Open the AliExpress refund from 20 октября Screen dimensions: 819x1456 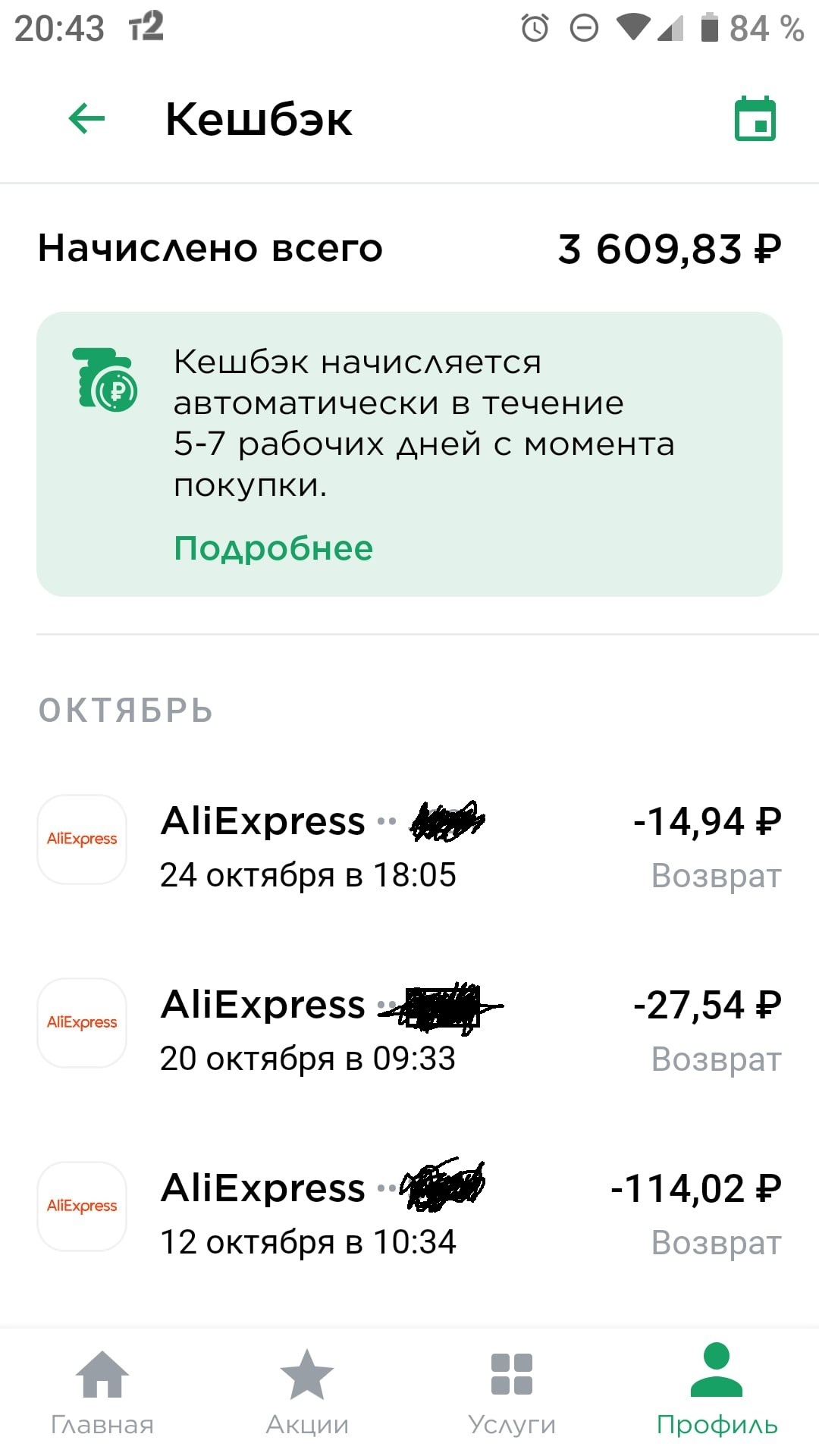409,1031
